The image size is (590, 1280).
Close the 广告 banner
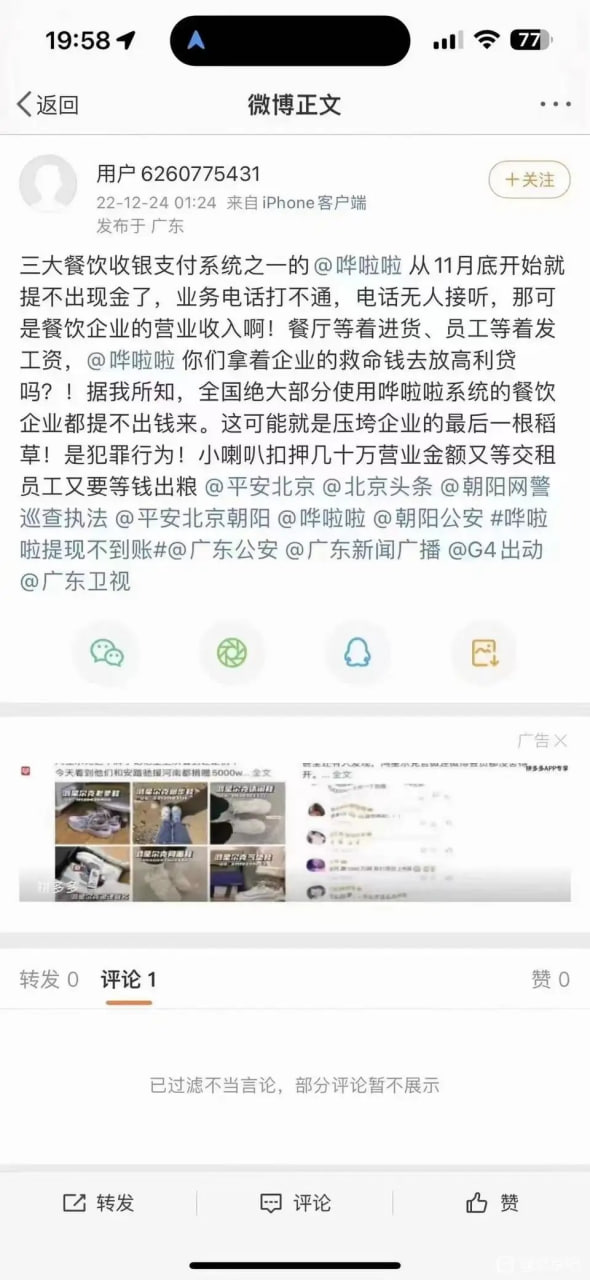point(560,741)
